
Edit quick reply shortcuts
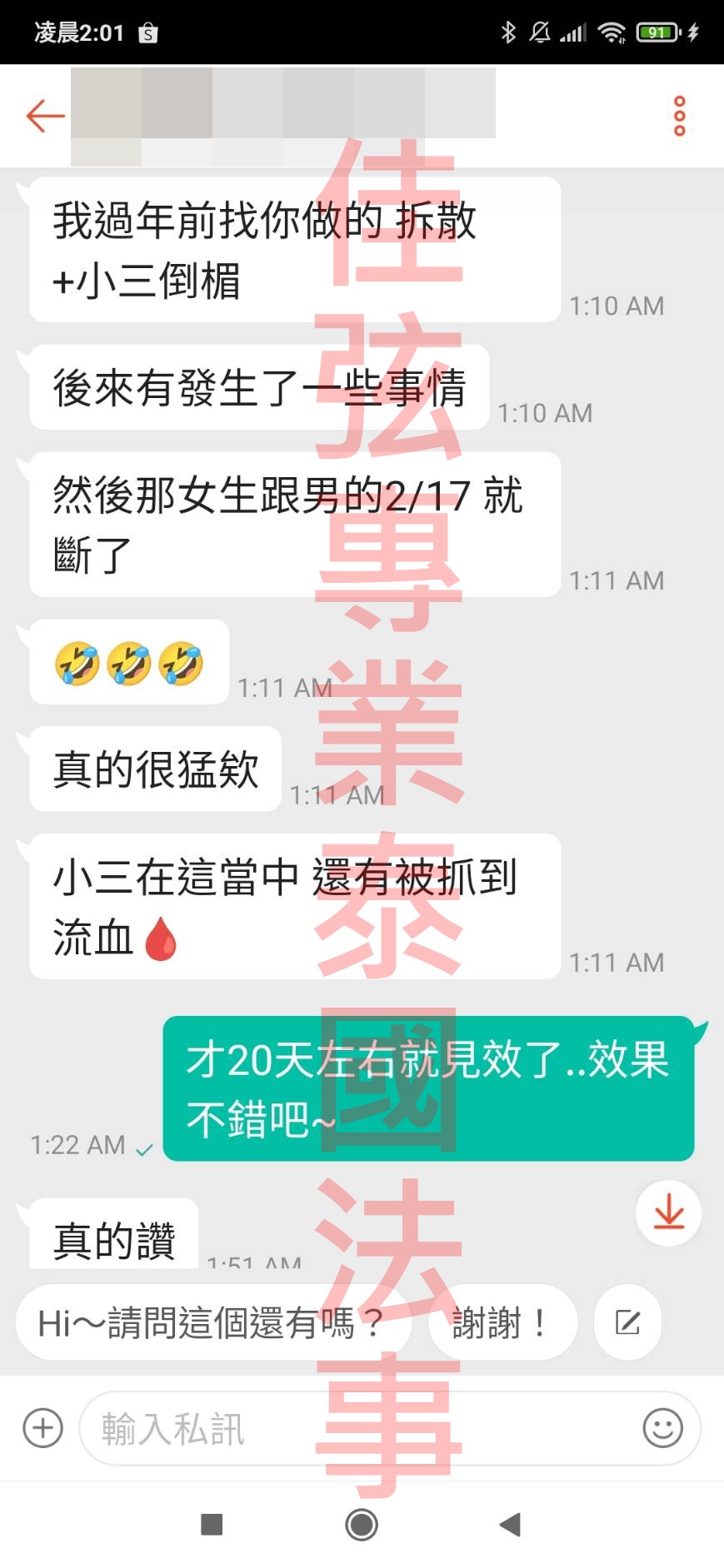627,1322
